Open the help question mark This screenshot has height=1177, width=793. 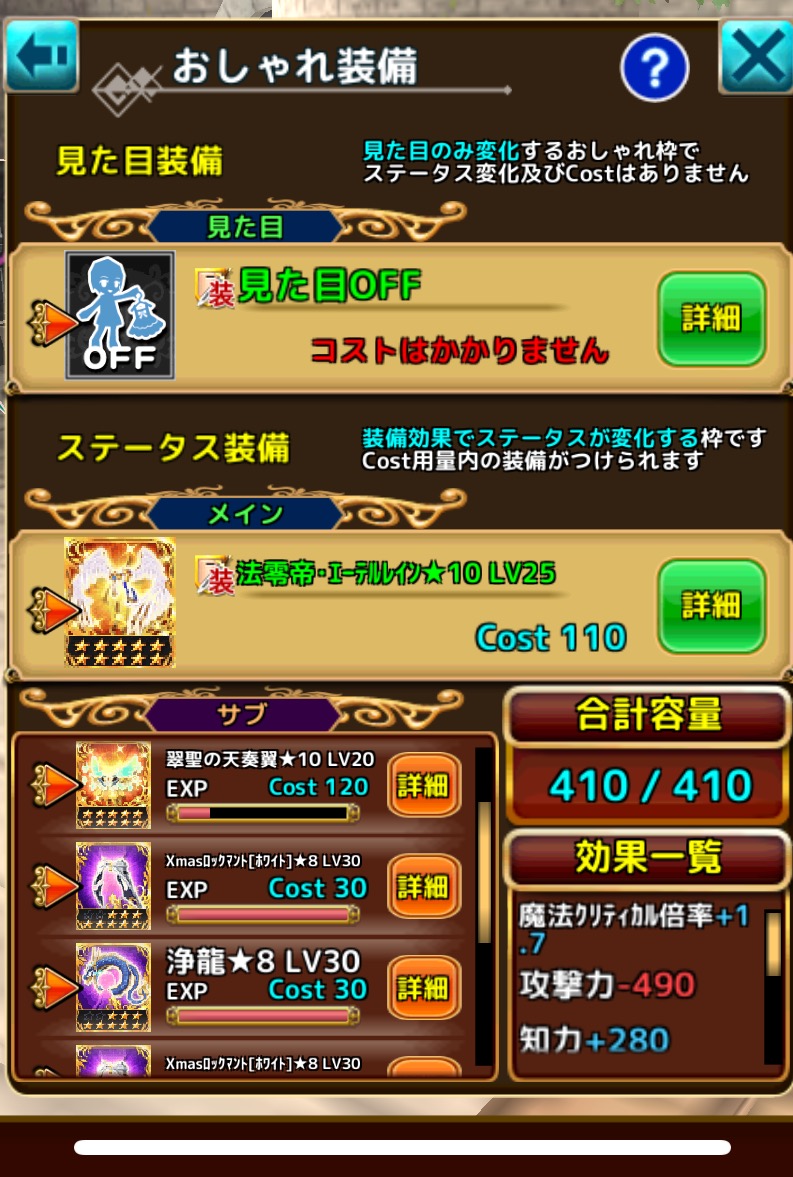point(654,67)
